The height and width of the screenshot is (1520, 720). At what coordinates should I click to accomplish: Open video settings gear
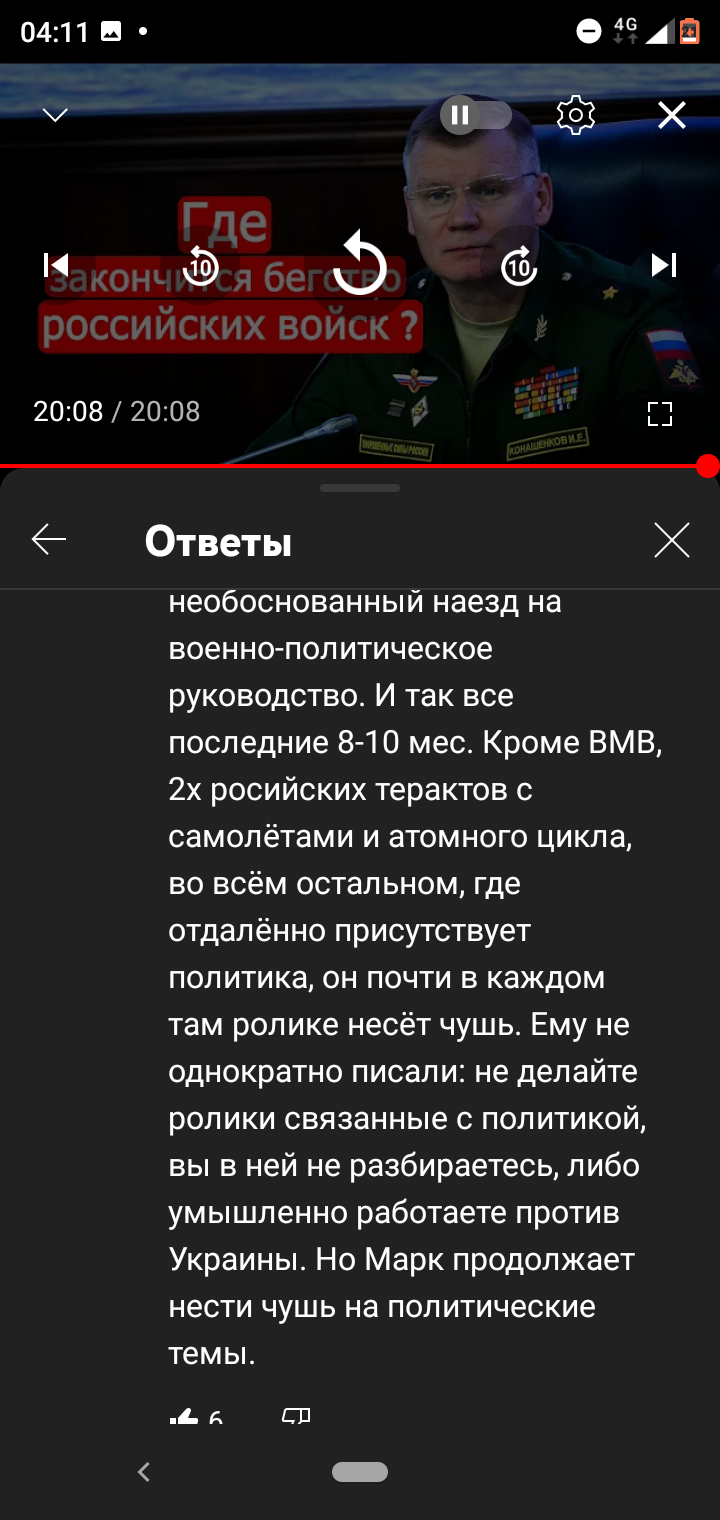pyautogui.click(x=576, y=115)
